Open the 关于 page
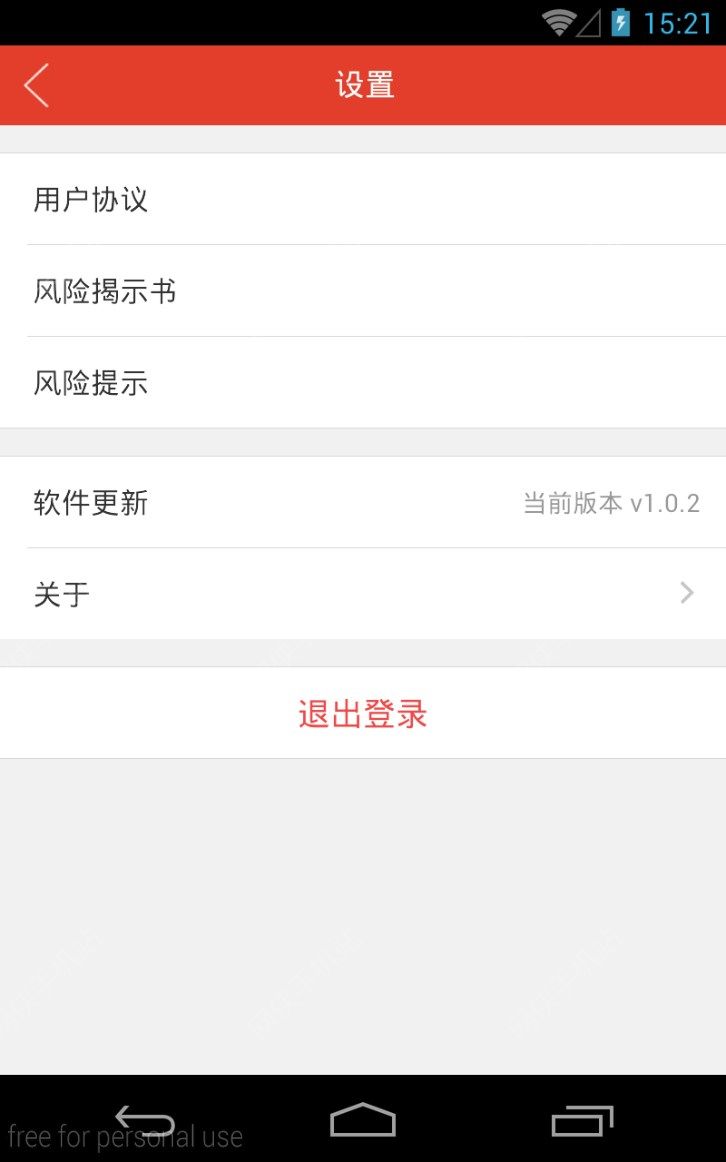 (363, 594)
